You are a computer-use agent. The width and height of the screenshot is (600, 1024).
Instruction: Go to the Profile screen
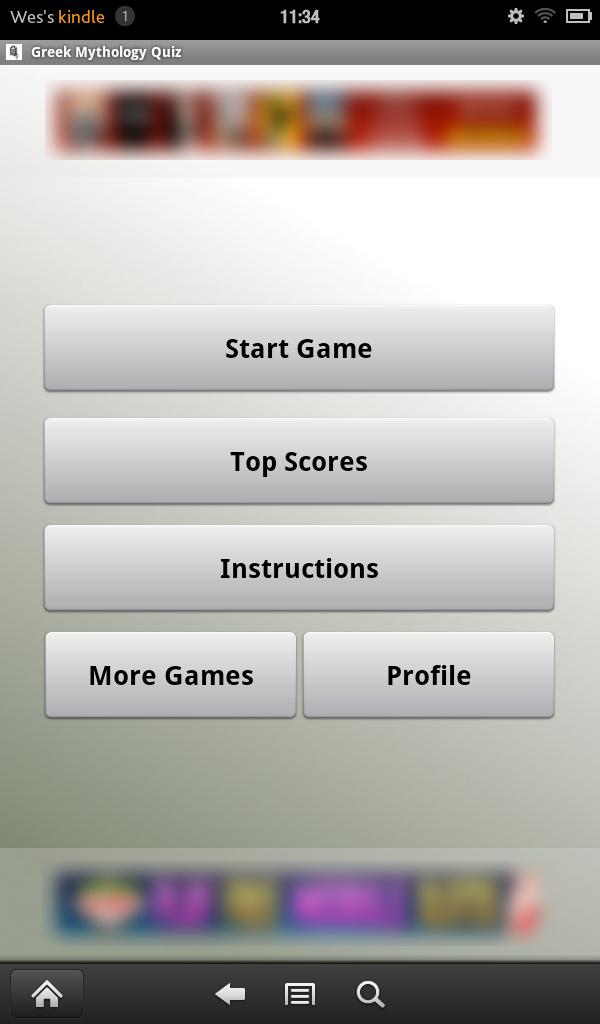click(428, 675)
